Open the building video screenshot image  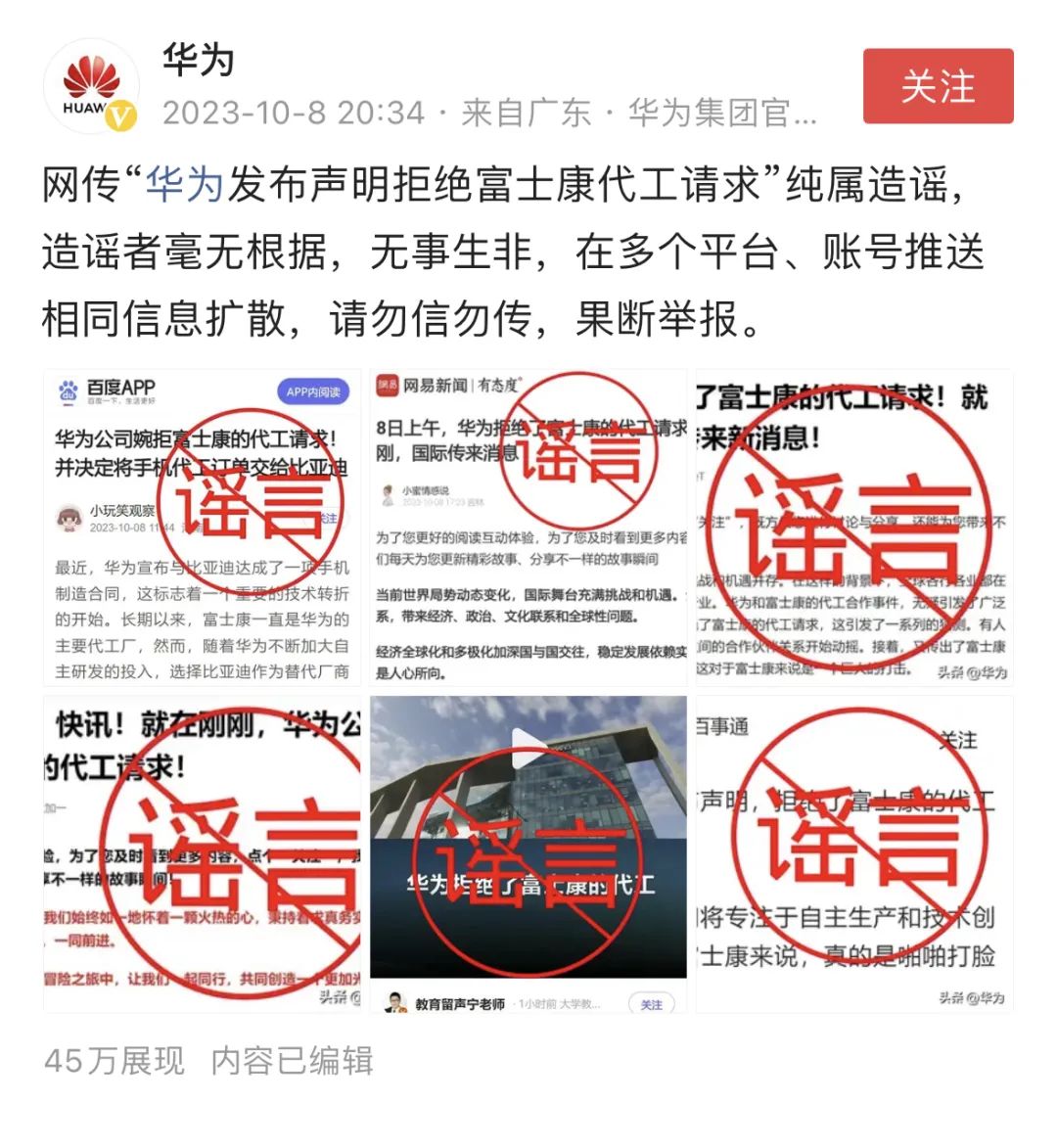(x=528, y=851)
